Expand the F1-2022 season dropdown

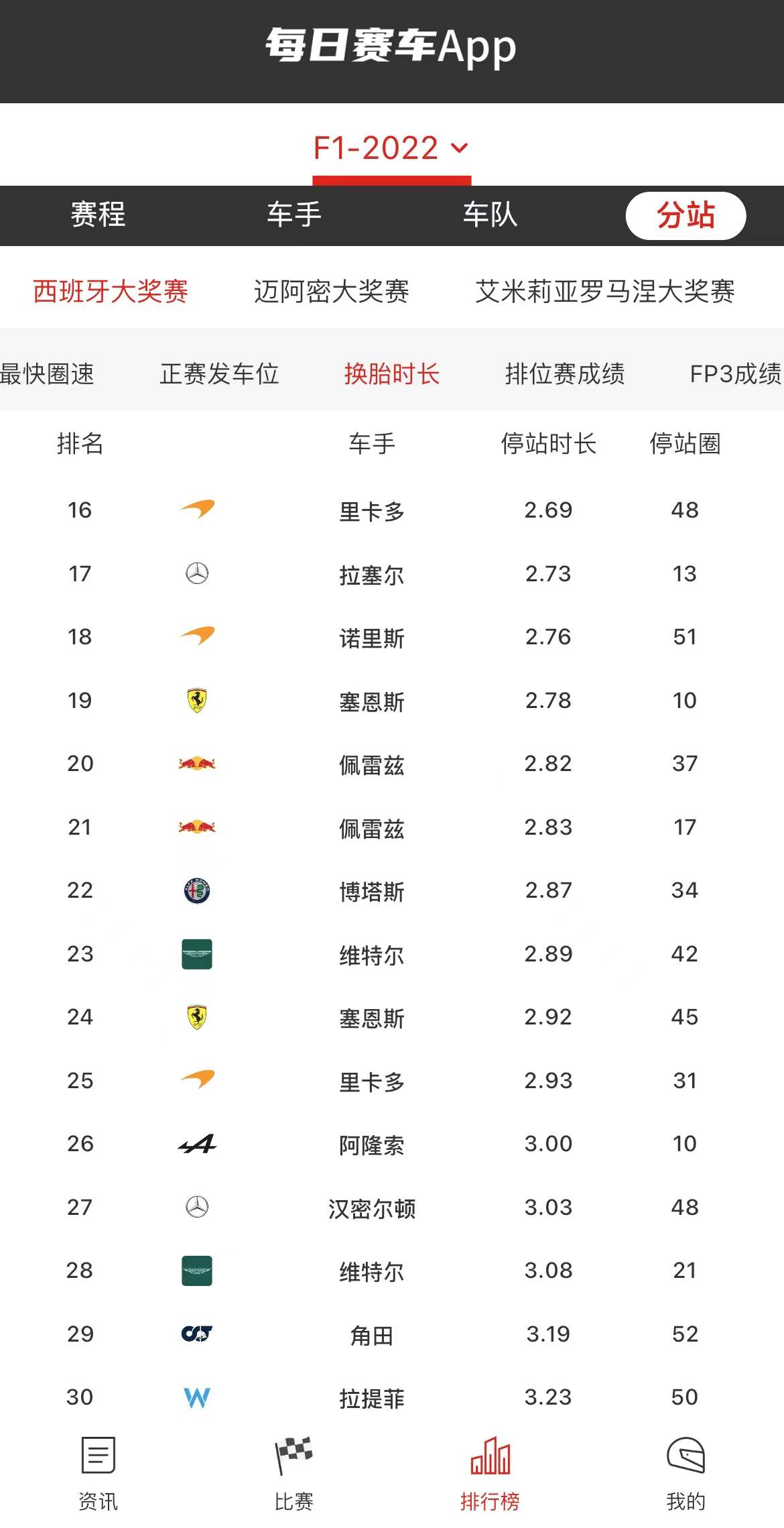[391, 148]
